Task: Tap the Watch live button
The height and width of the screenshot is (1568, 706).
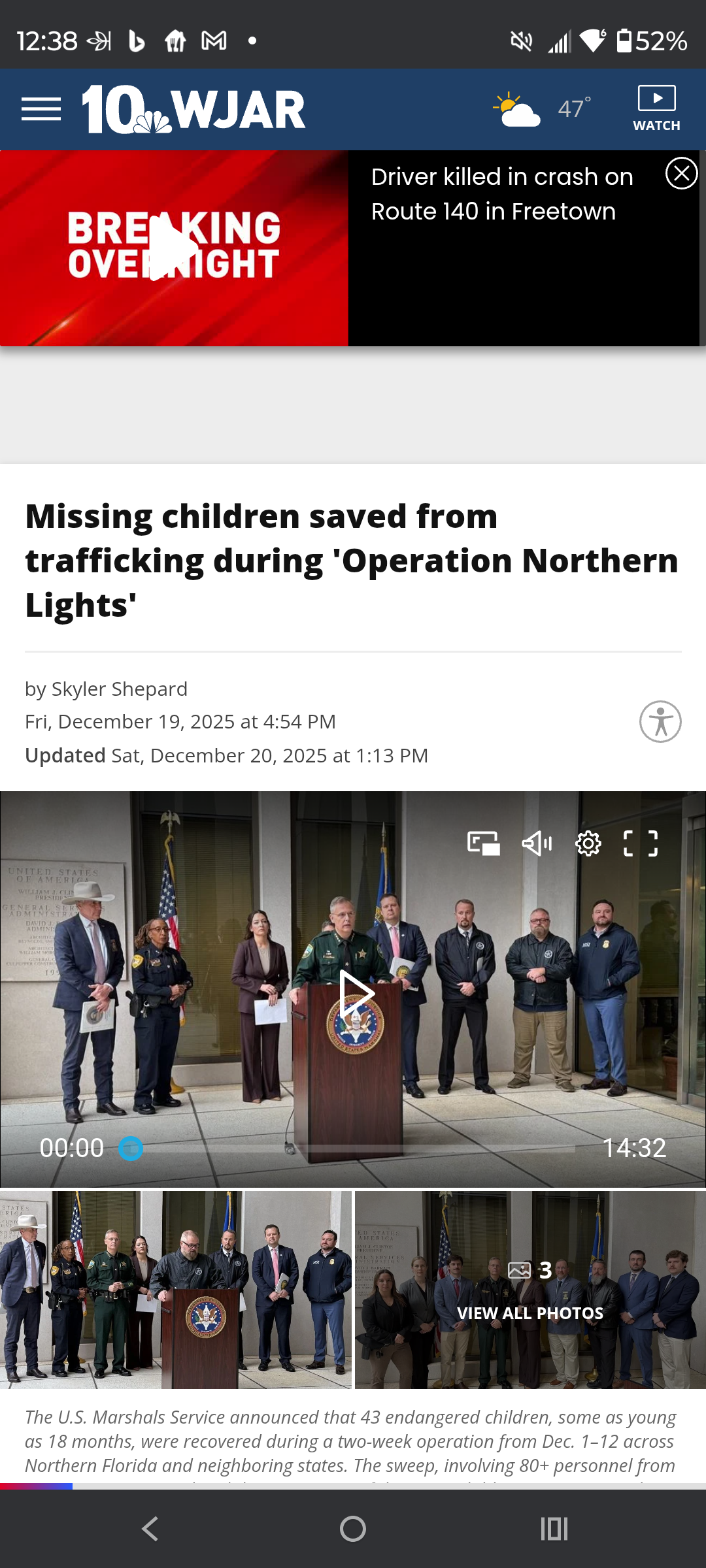Action: 656,109
